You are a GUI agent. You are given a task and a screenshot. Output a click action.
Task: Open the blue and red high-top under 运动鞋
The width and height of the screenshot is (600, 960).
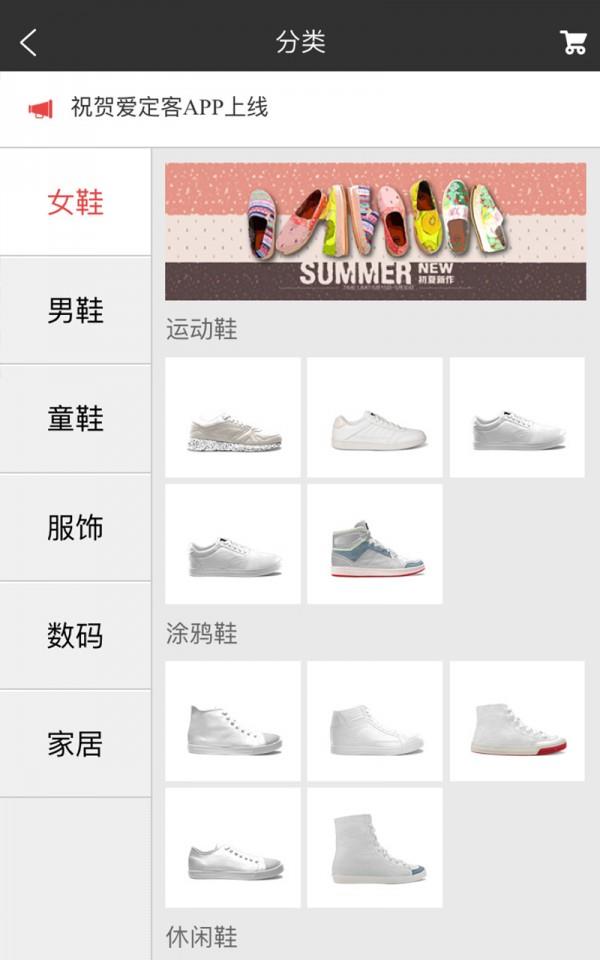coord(375,544)
